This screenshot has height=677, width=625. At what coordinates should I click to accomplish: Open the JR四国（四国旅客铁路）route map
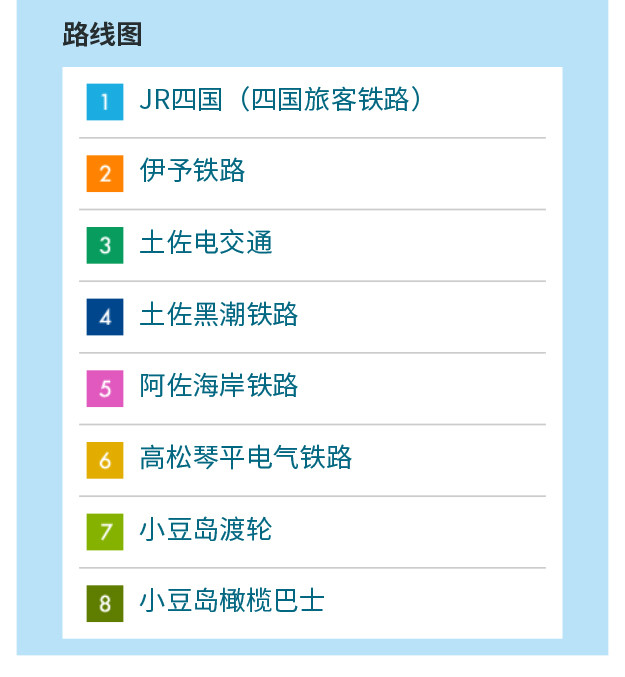tap(312, 102)
